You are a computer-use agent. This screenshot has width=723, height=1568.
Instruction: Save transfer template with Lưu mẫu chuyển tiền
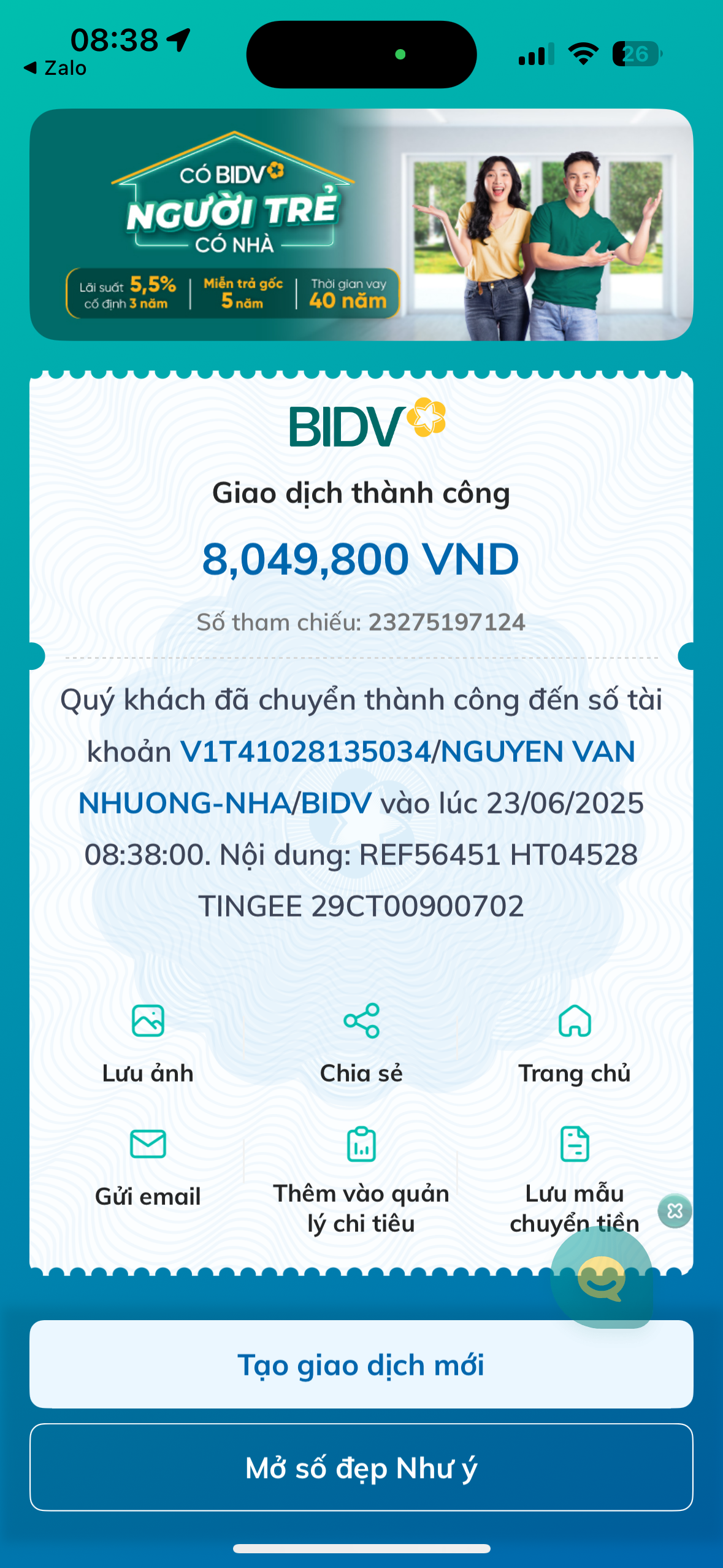[574, 1179]
